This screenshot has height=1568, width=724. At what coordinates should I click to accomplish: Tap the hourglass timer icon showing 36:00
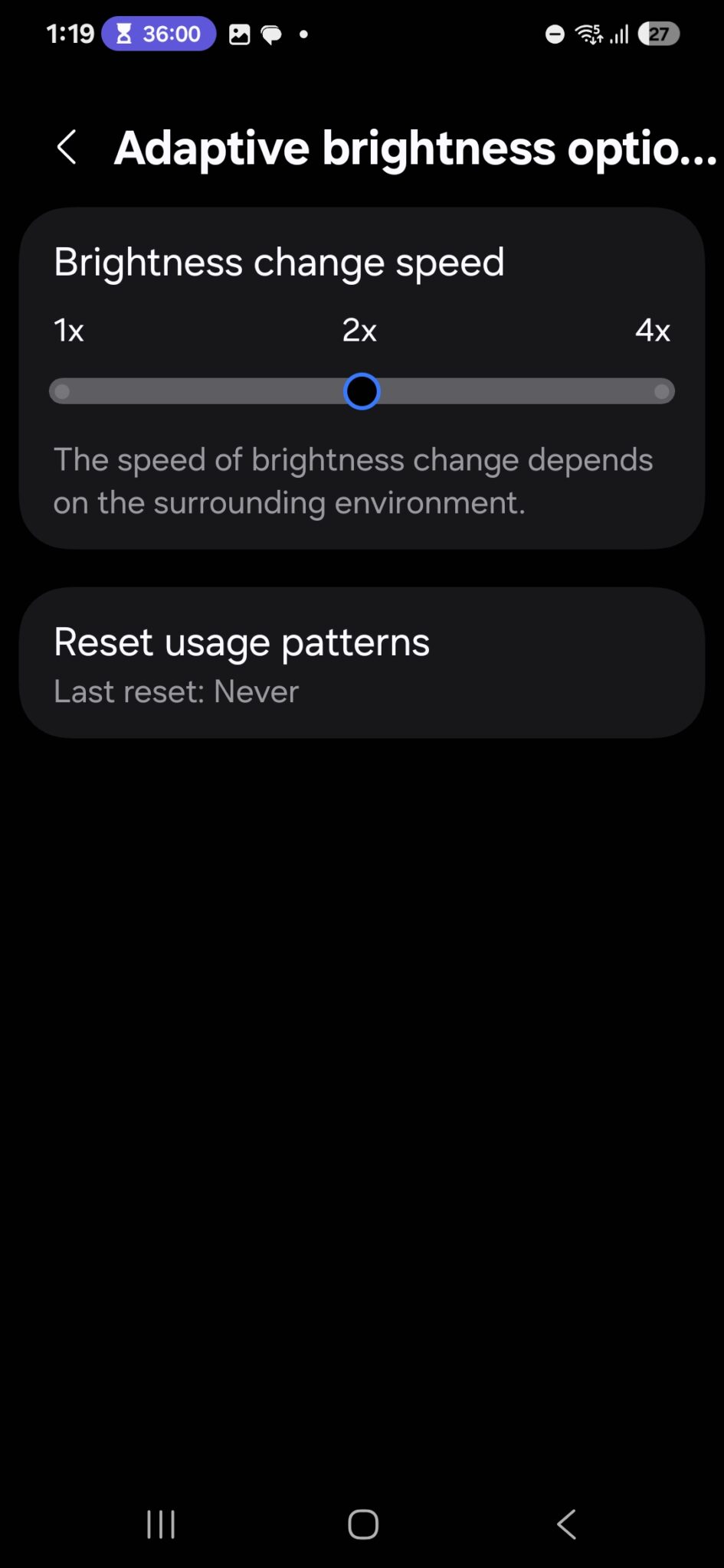coord(159,34)
